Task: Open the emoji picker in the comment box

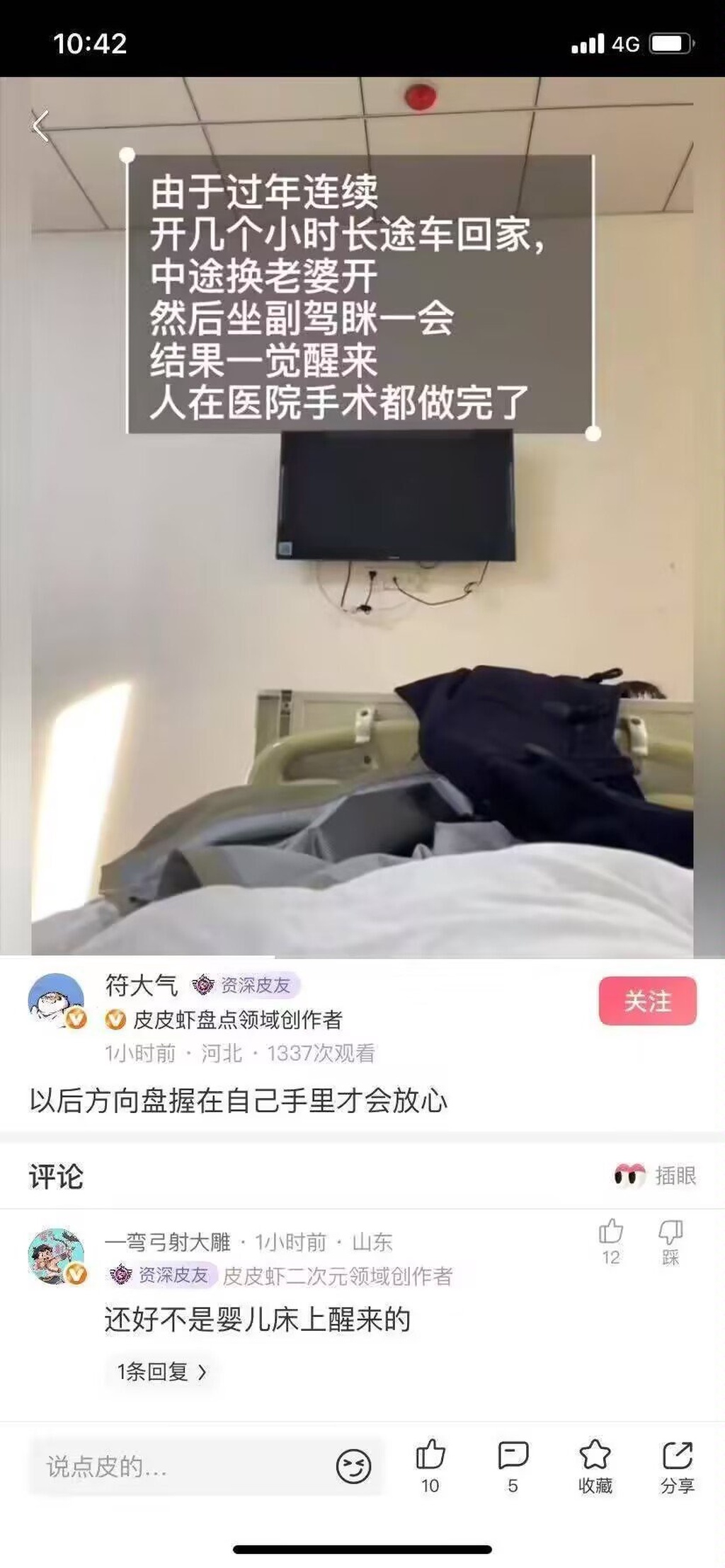Action: (x=353, y=1467)
